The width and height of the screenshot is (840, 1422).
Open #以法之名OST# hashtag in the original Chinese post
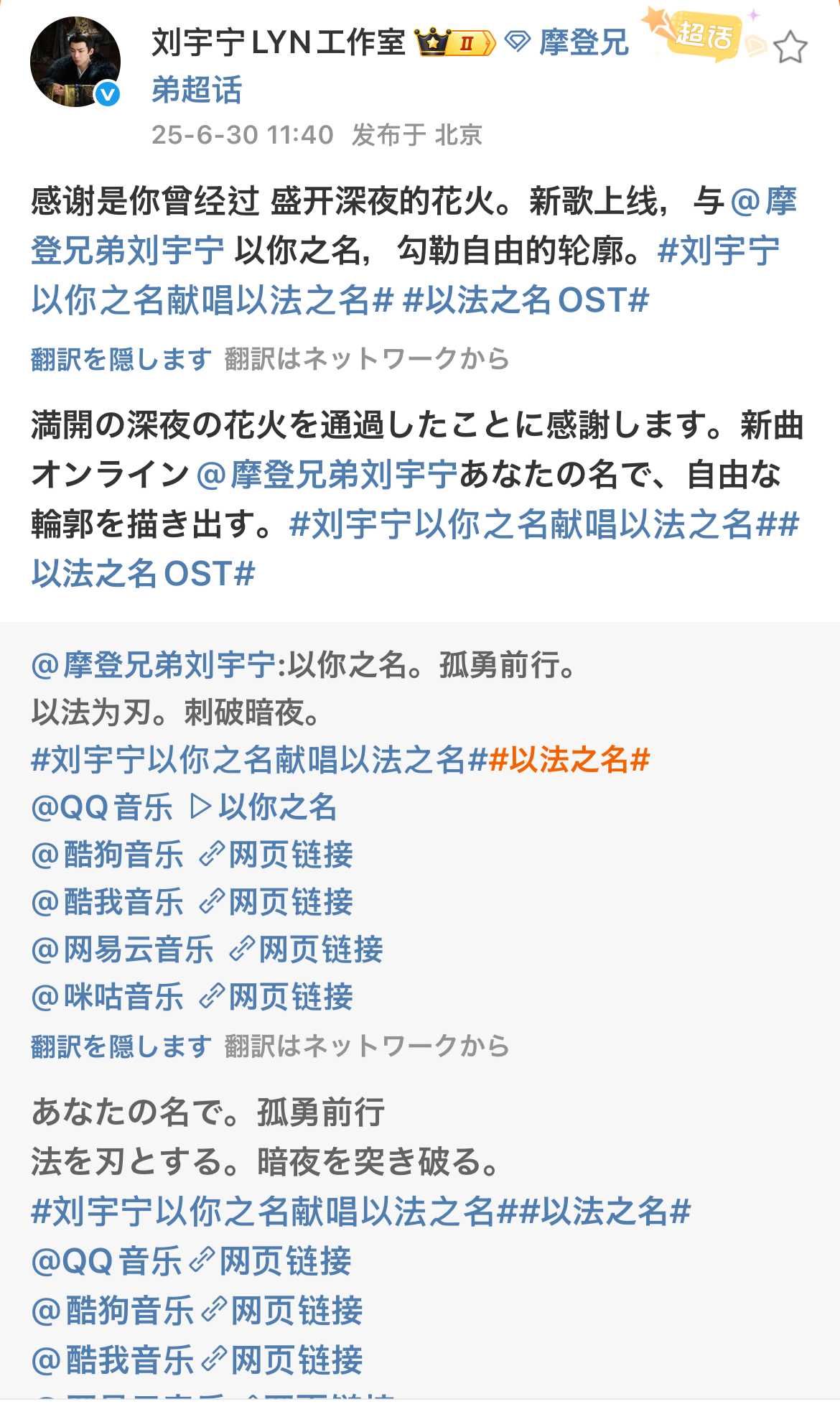526,300
